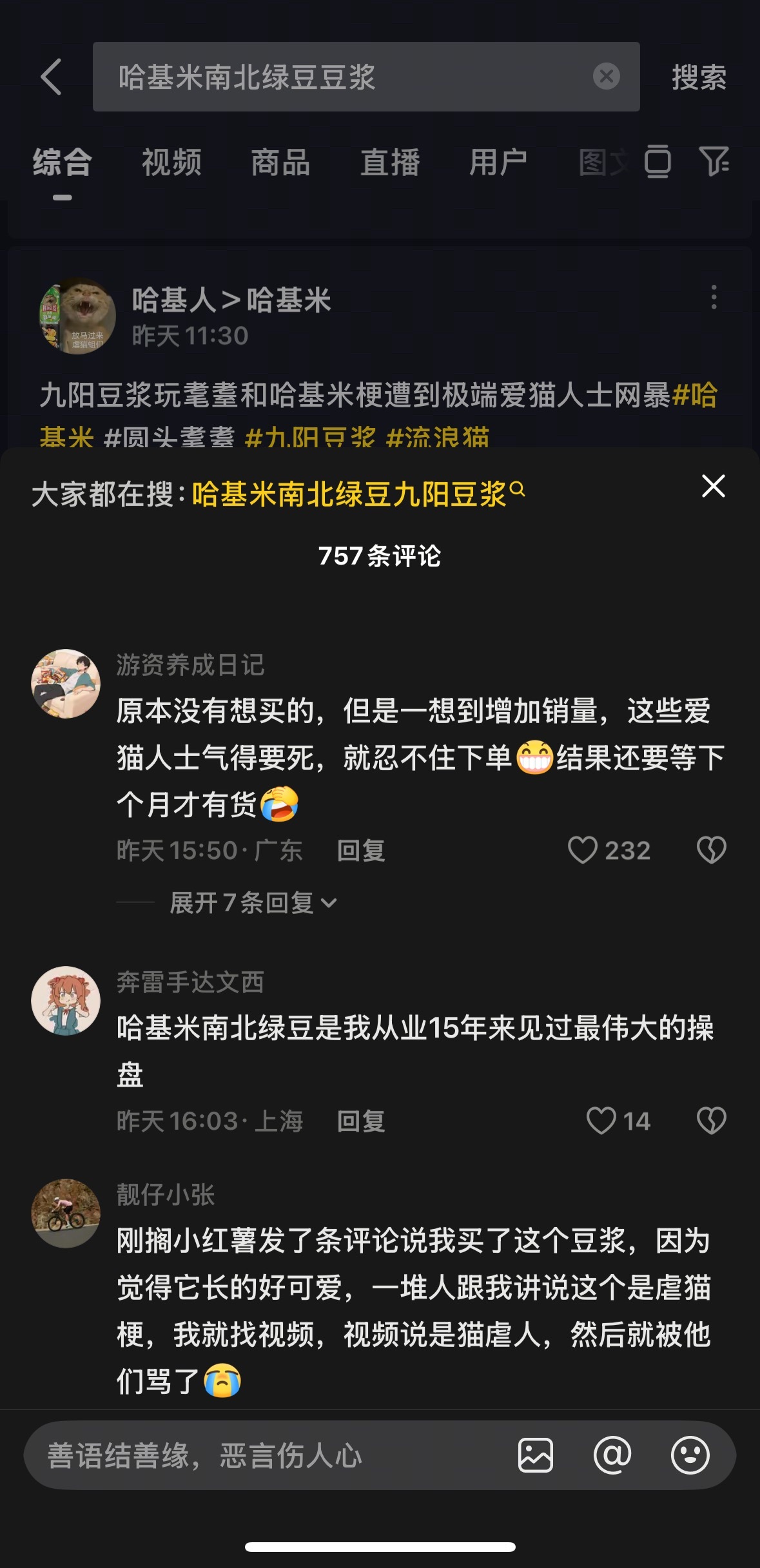Open overflow menu on 哈基人>哈基米 post
Screen dimensions: 760x1568
pyautogui.click(x=713, y=297)
